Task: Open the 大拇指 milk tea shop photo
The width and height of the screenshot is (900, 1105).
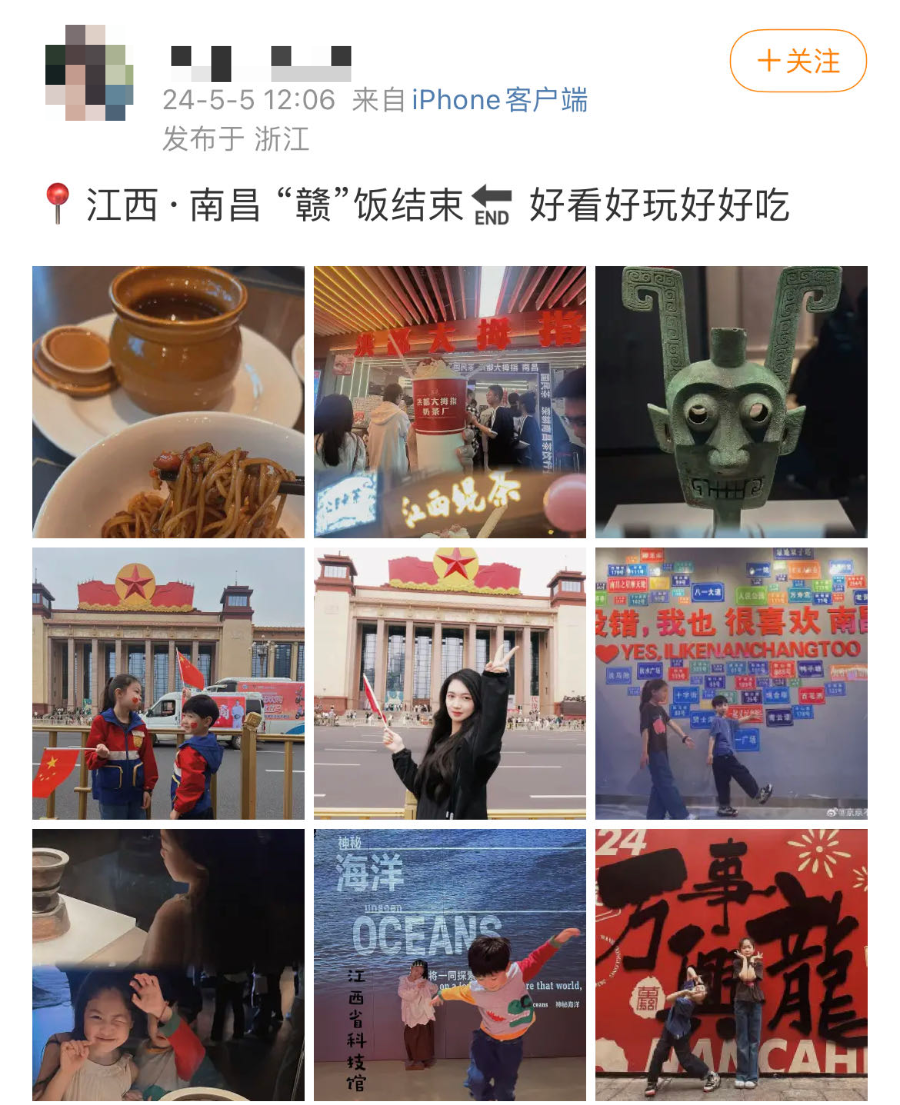Action: click(x=450, y=402)
